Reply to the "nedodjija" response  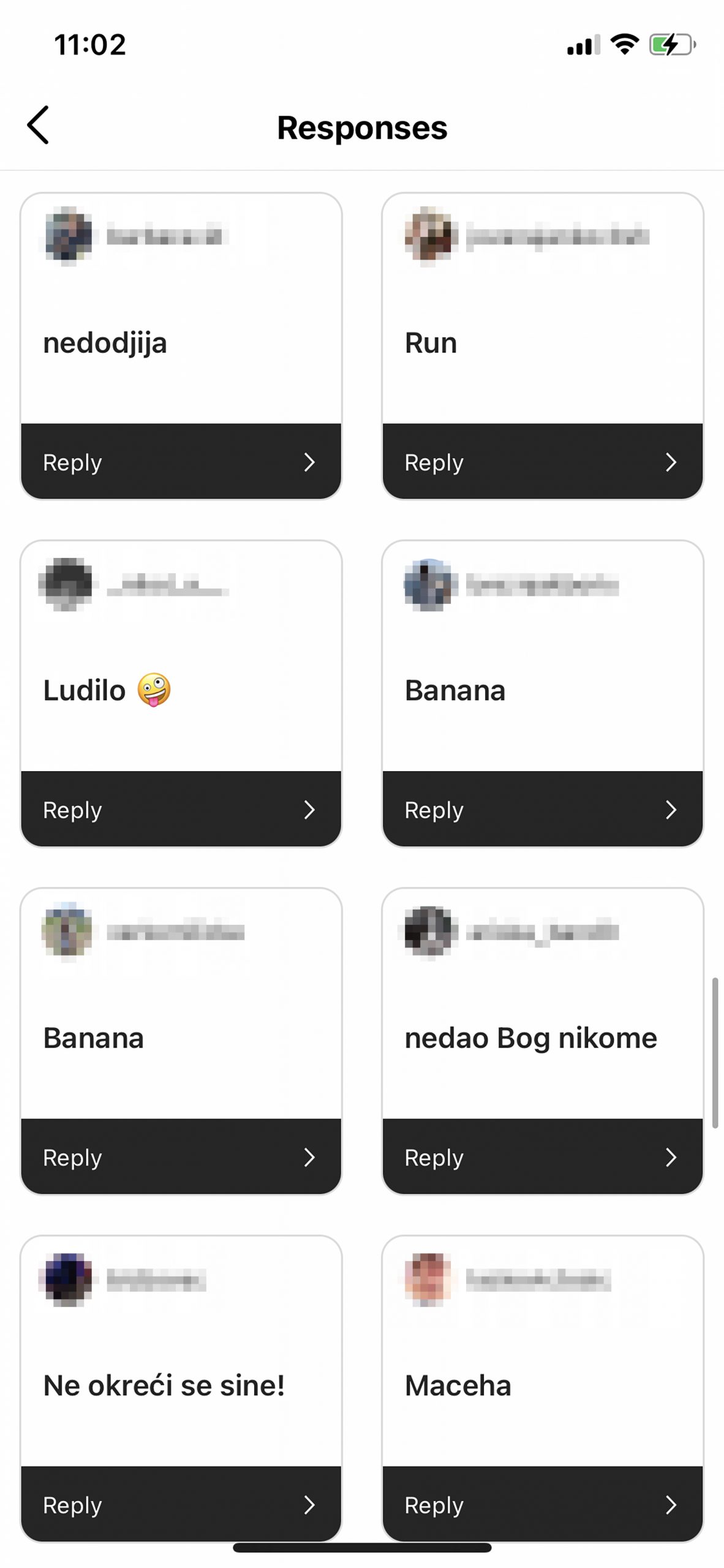(181, 461)
